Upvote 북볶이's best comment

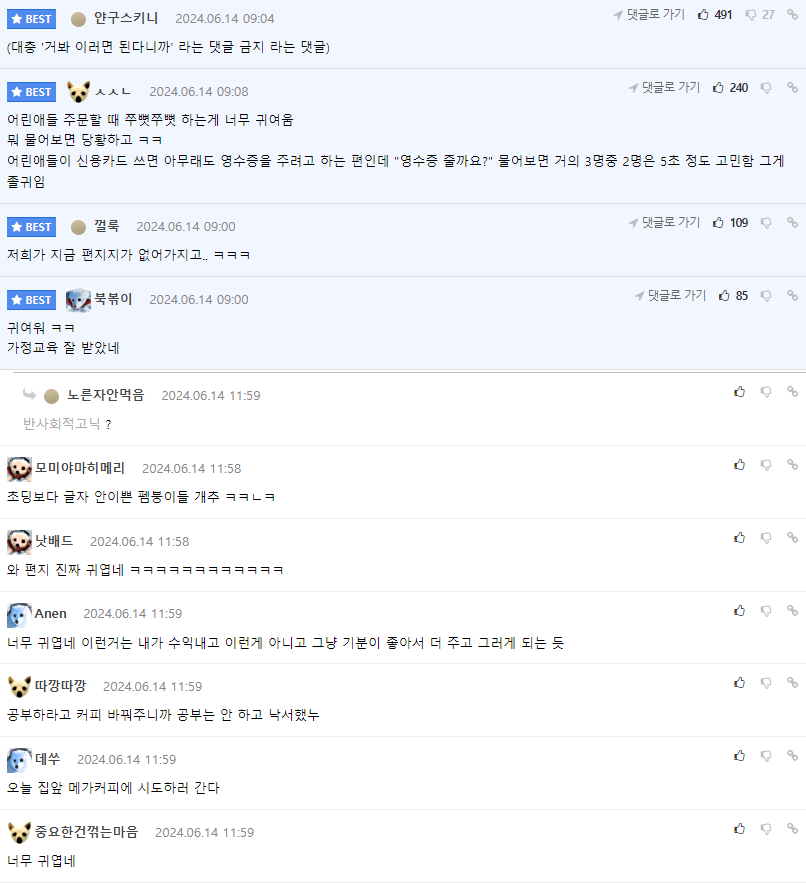725,296
